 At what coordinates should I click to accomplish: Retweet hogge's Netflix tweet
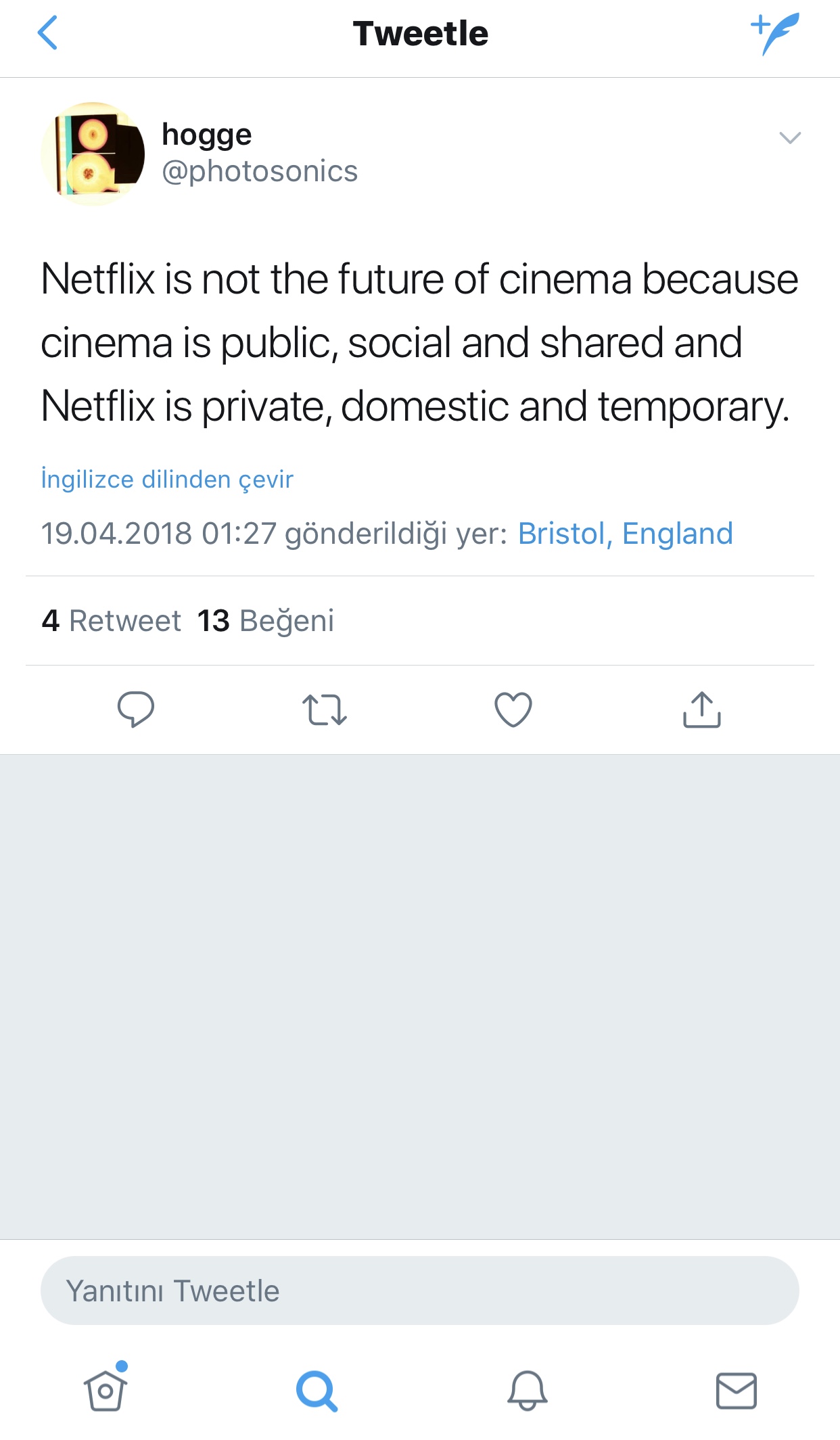325,710
